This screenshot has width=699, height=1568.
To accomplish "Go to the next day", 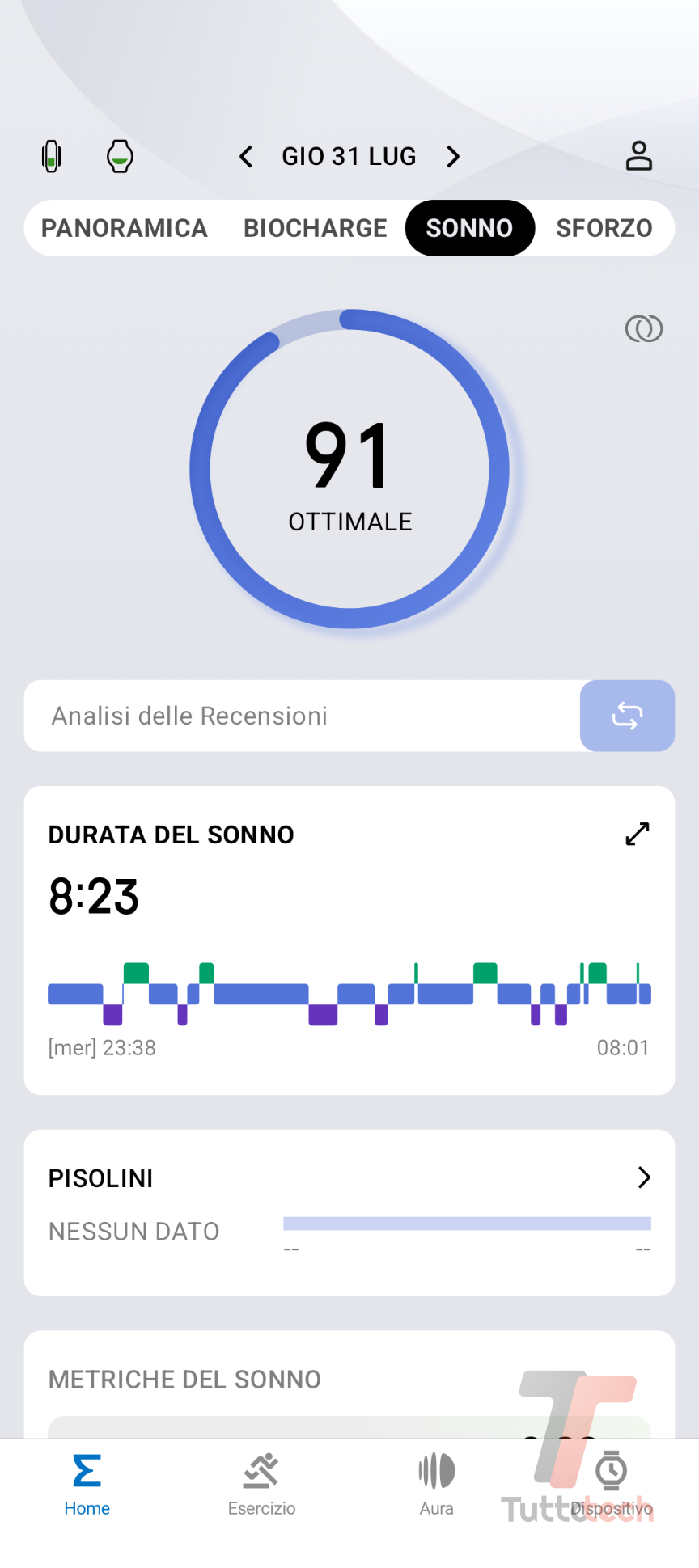I will [x=453, y=156].
